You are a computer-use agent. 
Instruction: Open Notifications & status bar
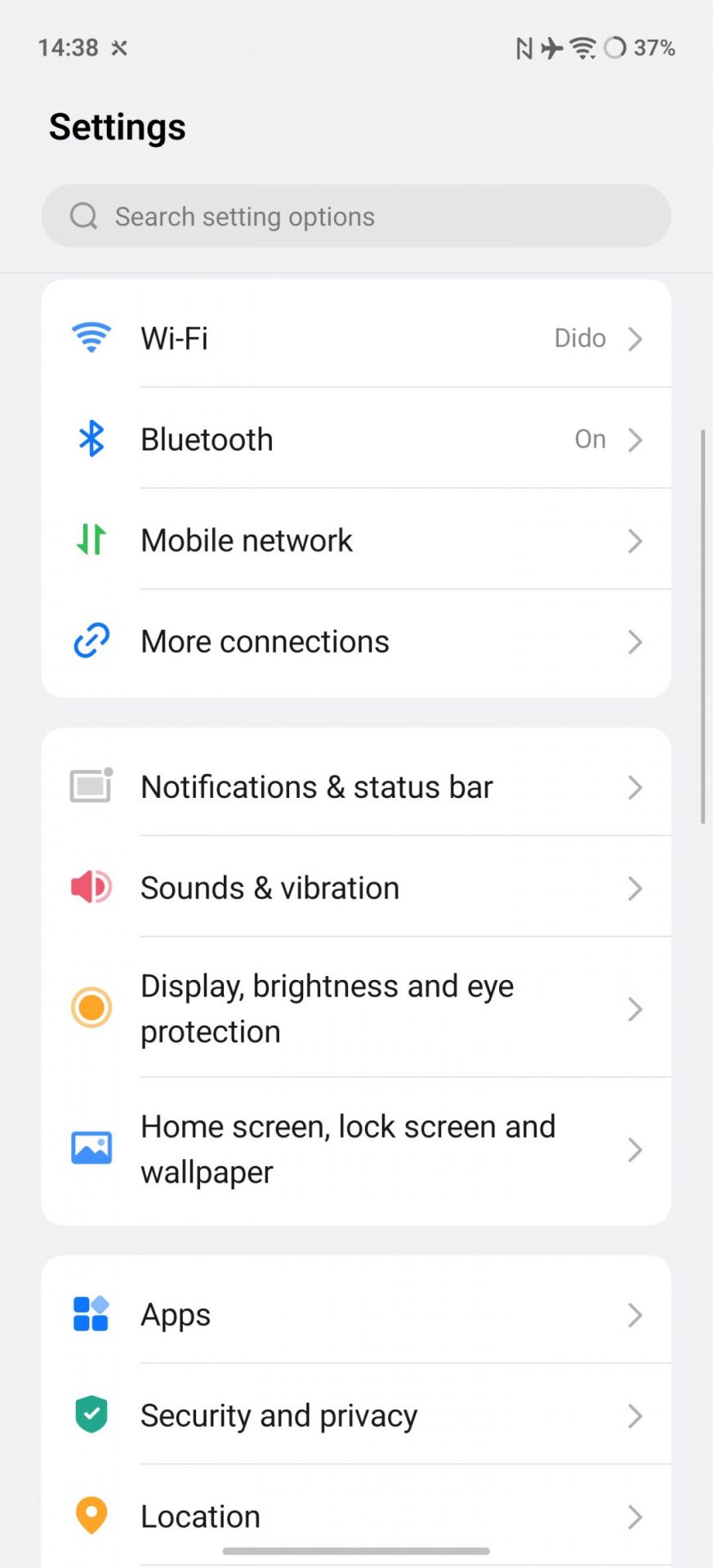pos(356,787)
